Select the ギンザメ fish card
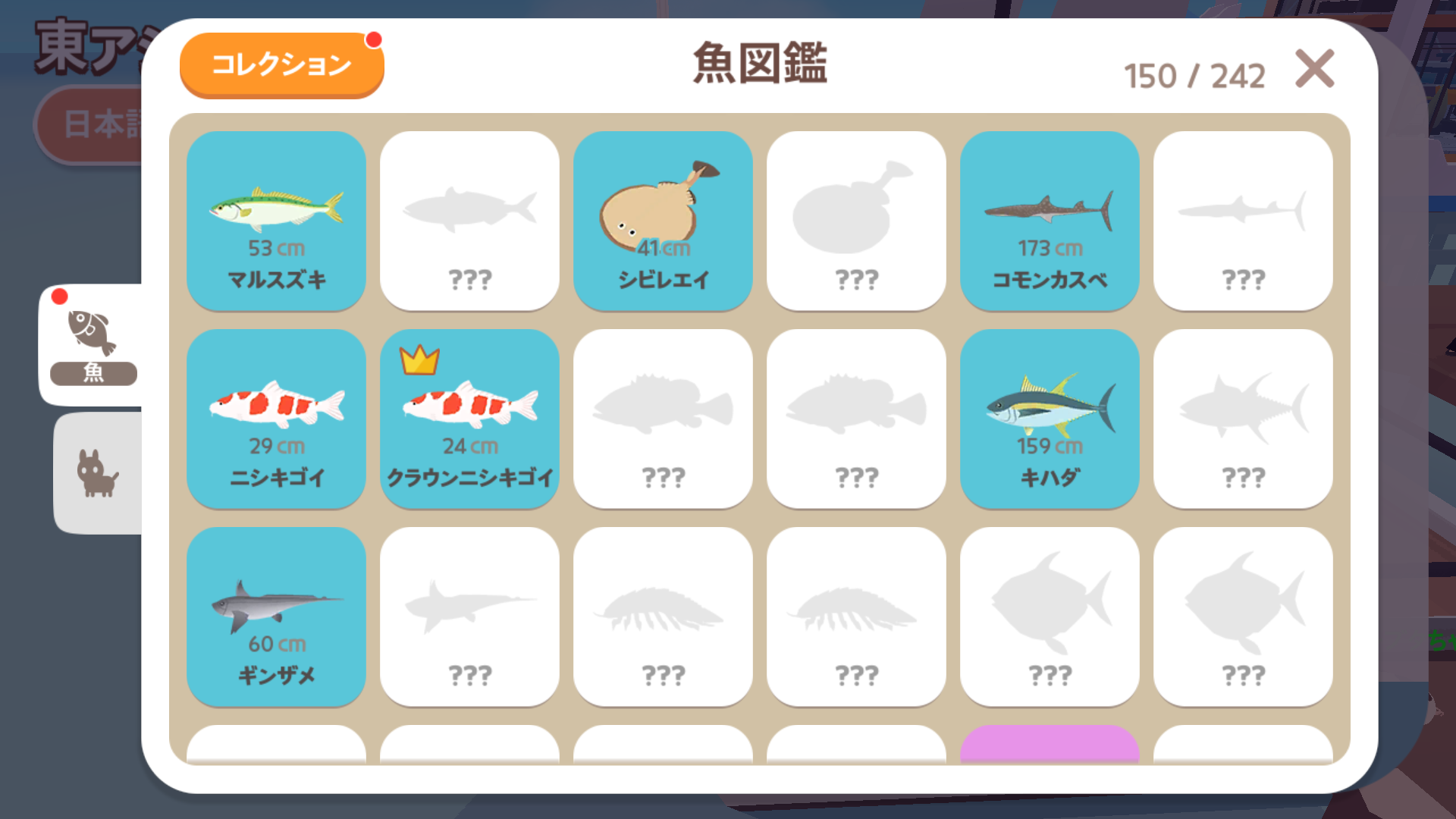 click(276, 617)
